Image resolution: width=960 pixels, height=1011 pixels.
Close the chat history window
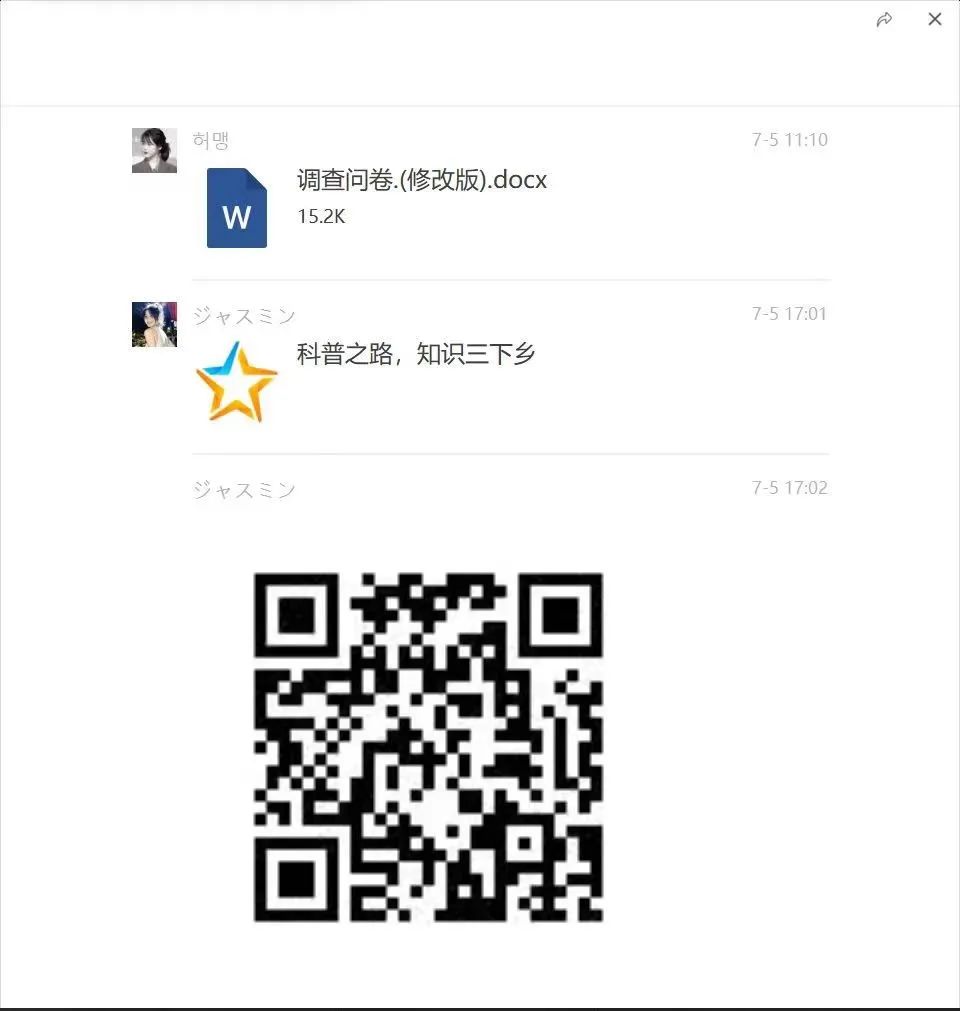pyautogui.click(x=935, y=19)
